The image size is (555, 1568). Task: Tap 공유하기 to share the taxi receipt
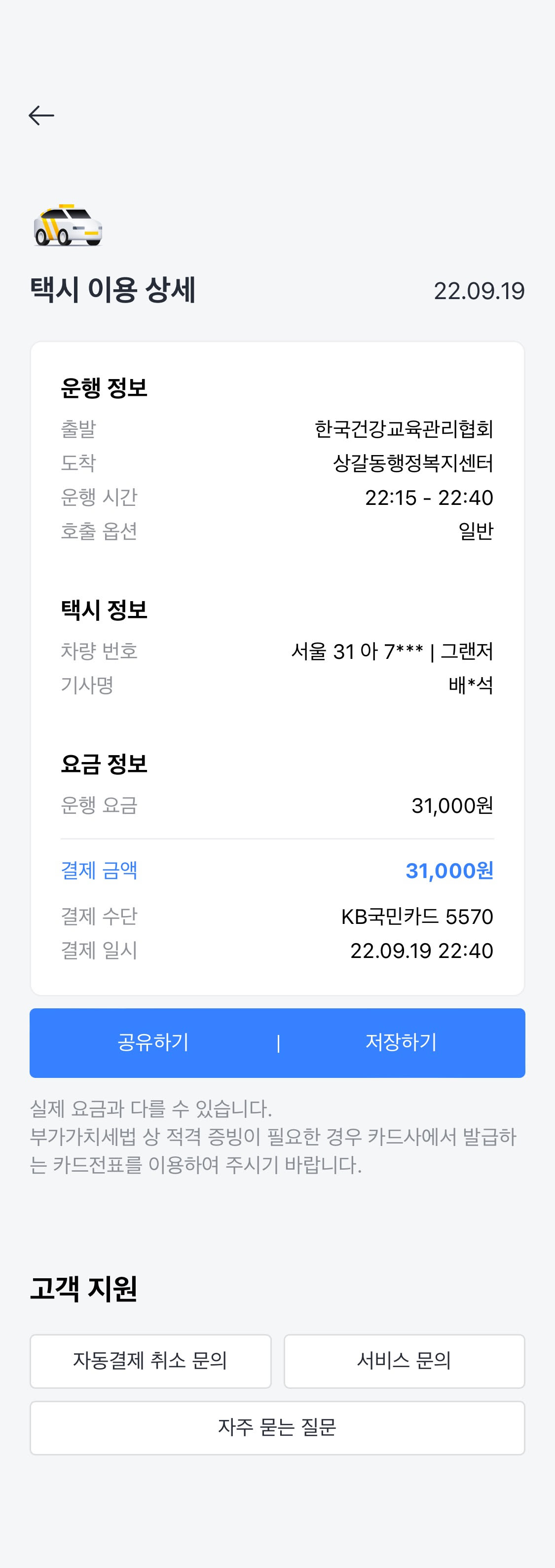click(x=153, y=1043)
